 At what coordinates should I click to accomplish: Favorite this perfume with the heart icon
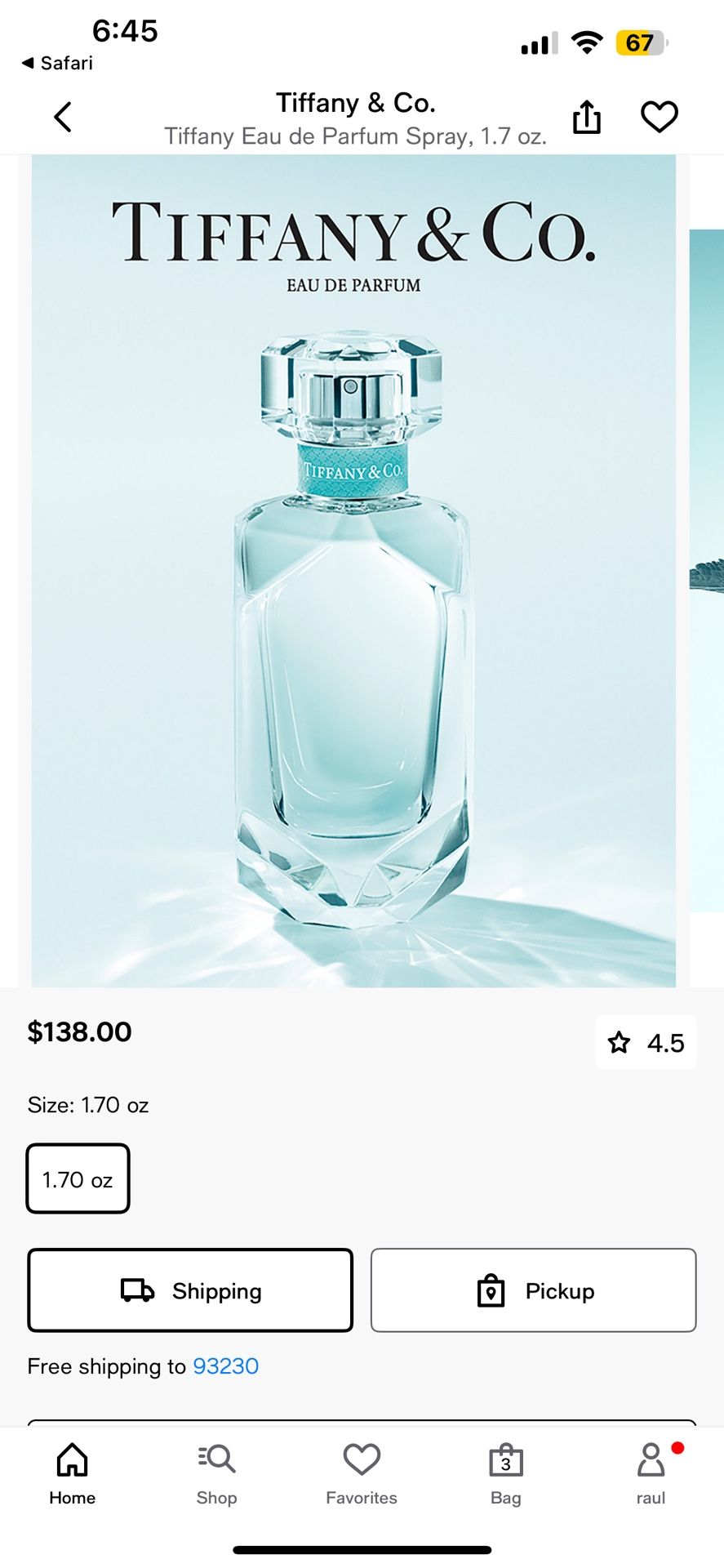[658, 116]
